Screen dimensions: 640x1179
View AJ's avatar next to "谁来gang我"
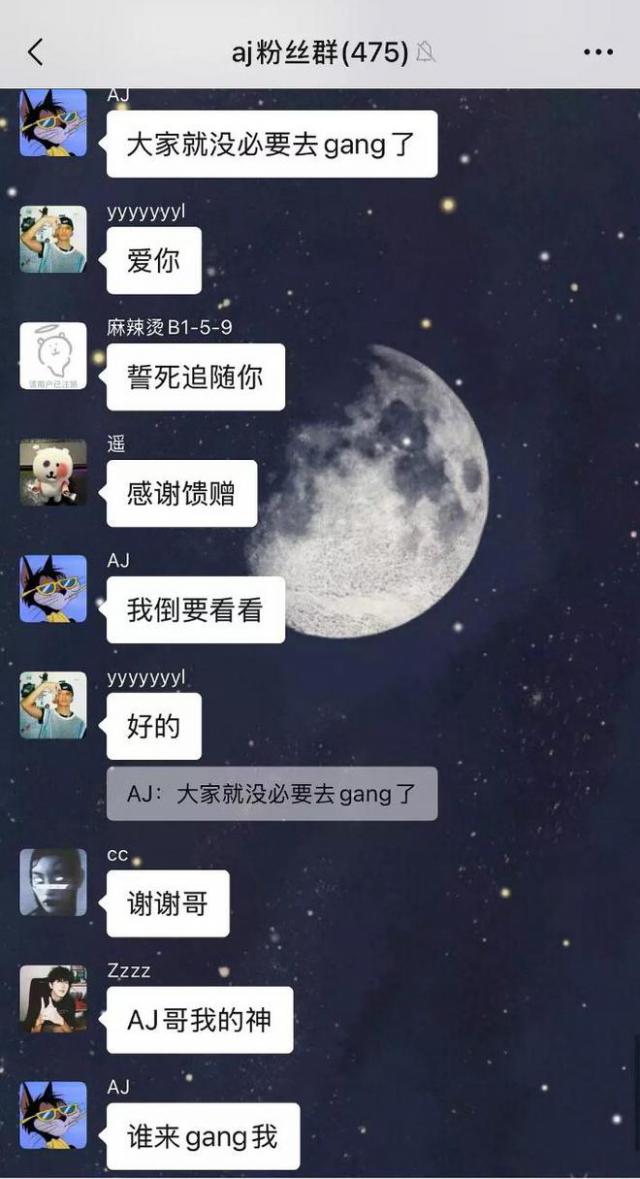click(53, 1115)
